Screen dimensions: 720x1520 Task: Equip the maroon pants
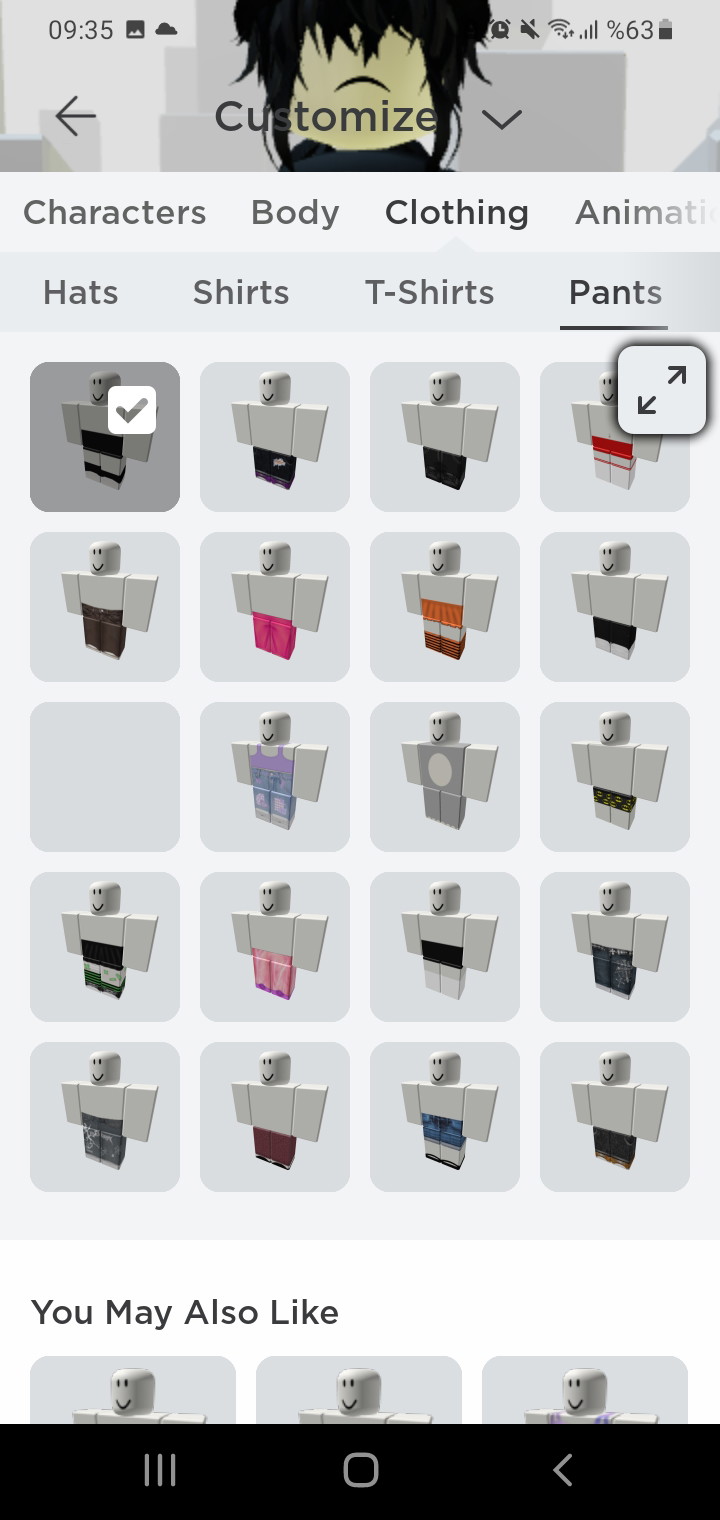coord(275,1117)
